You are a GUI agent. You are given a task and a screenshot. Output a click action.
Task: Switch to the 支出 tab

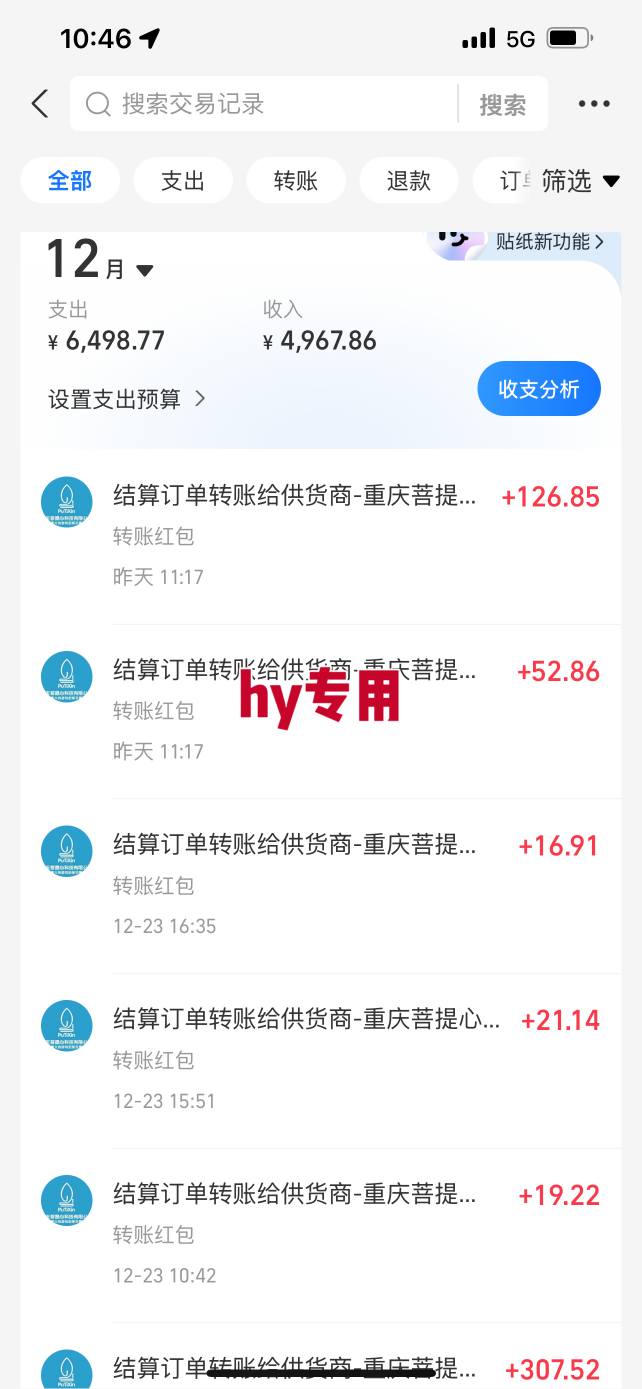183,181
